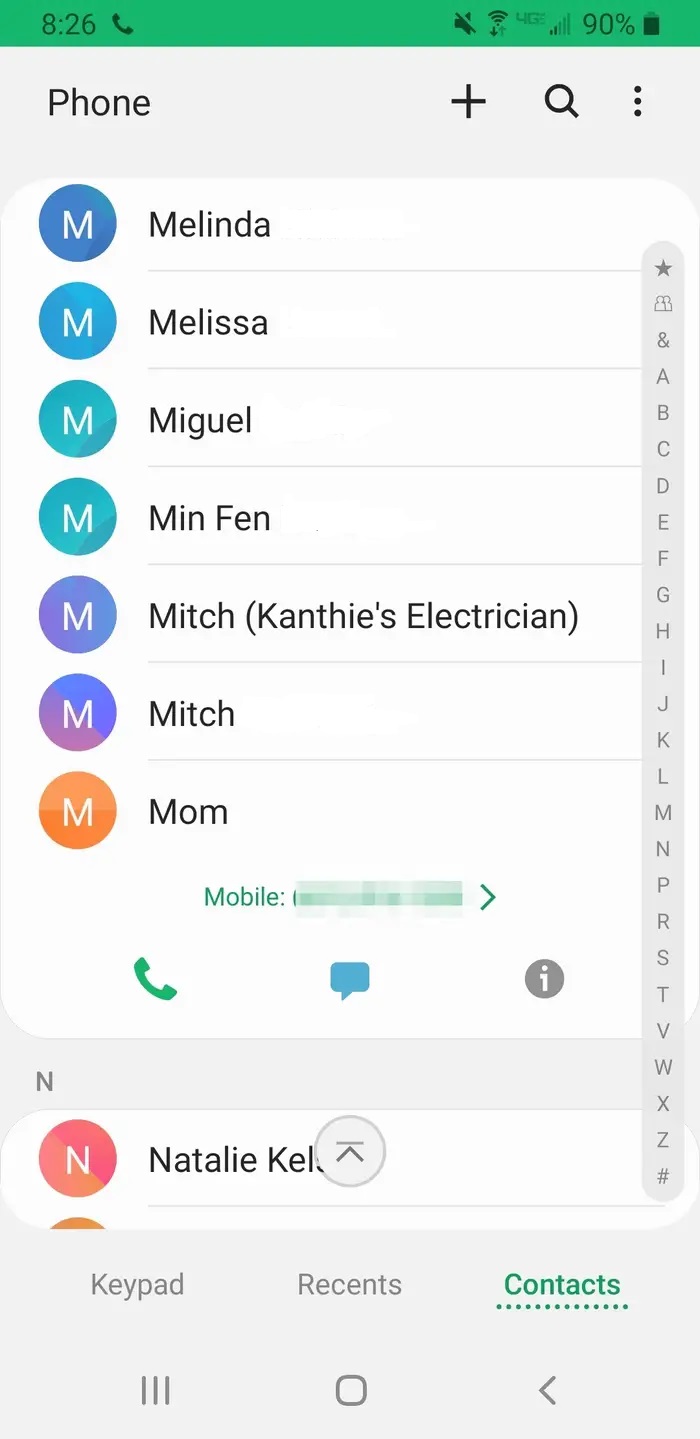Open the more options menu
Image resolution: width=700 pixels, height=1439 pixels.
point(637,102)
